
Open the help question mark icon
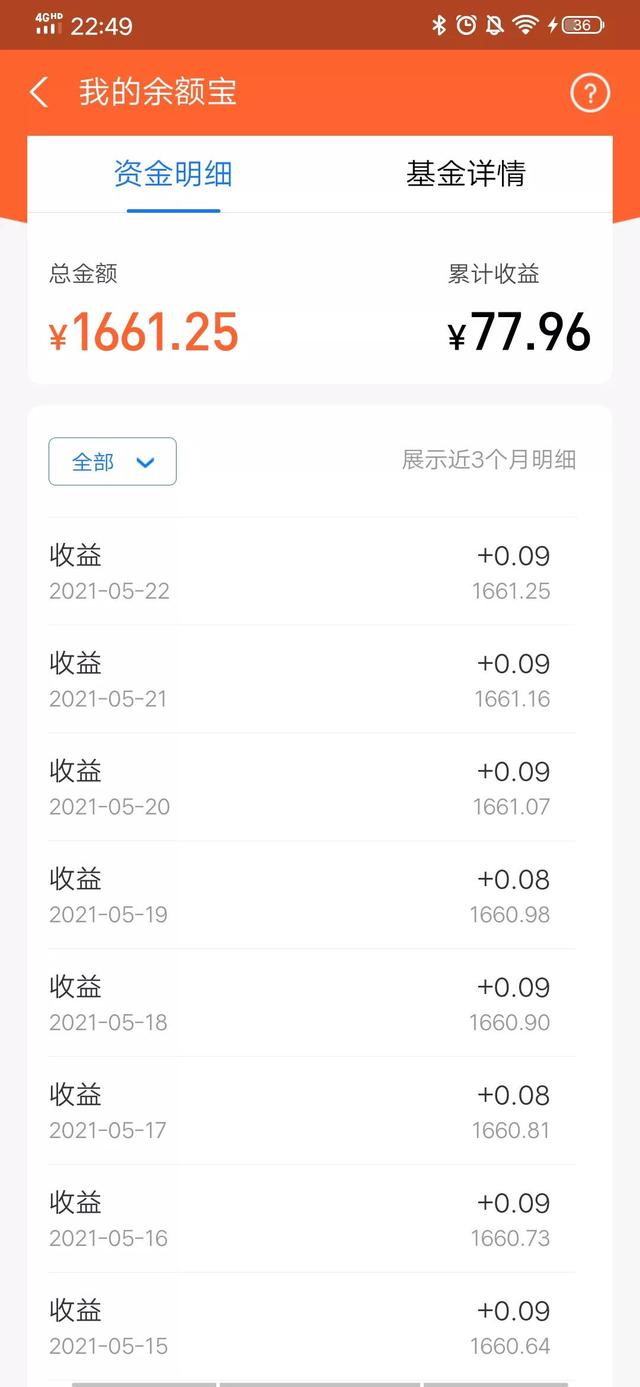point(590,93)
